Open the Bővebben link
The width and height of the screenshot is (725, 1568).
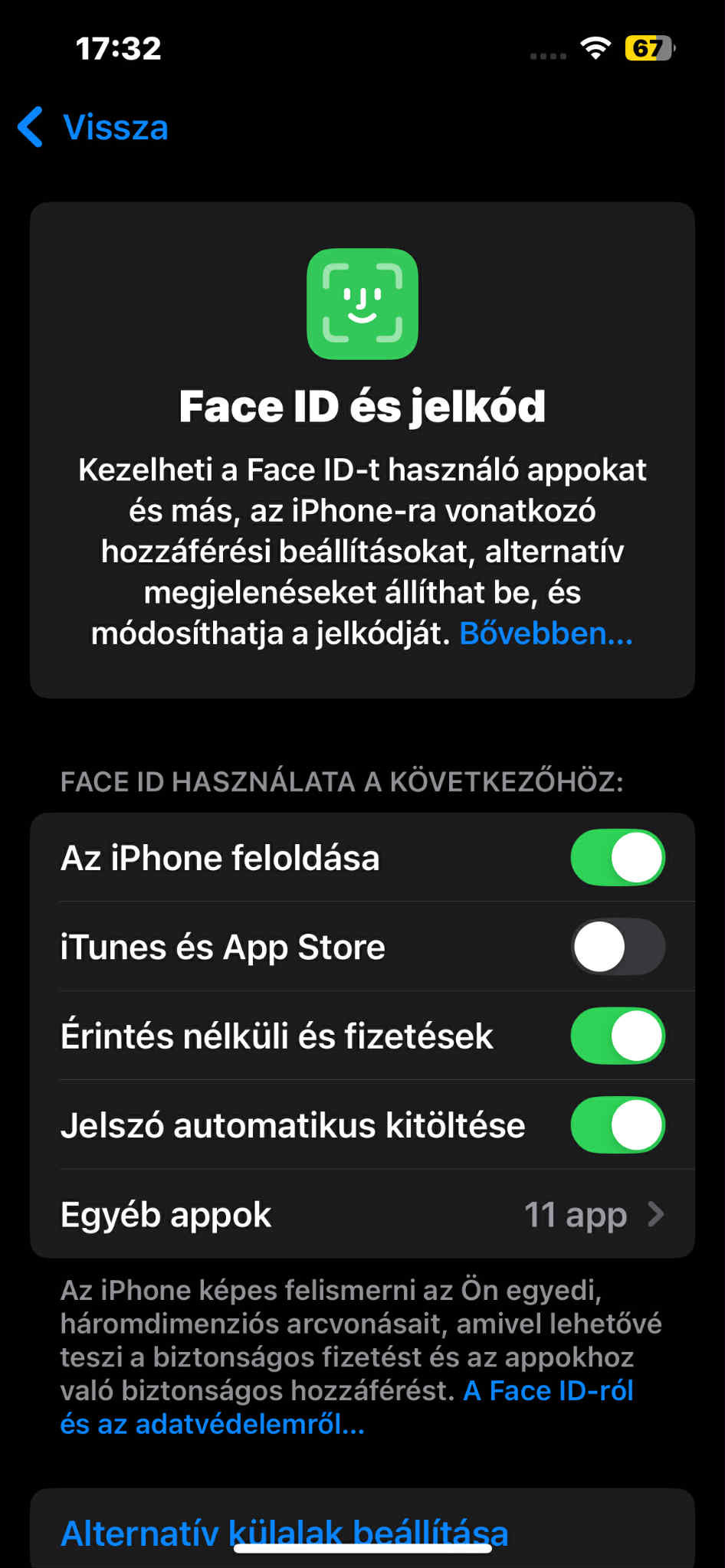pos(546,633)
